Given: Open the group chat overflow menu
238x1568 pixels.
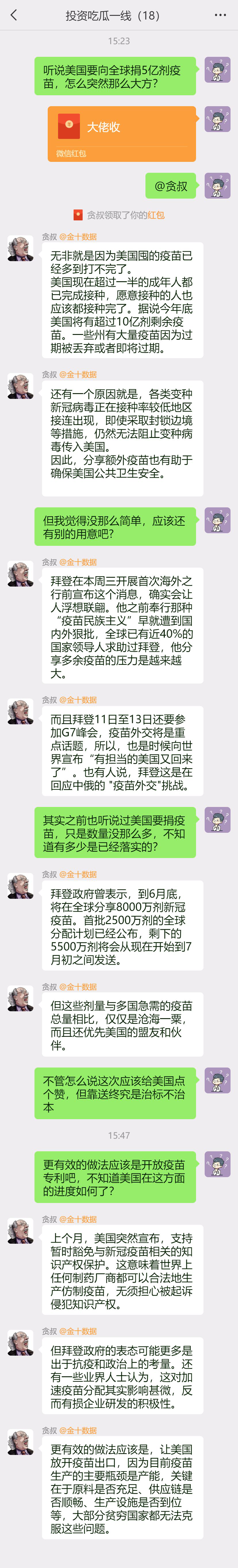Looking at the screenshot, I should (x=220, y=15).
